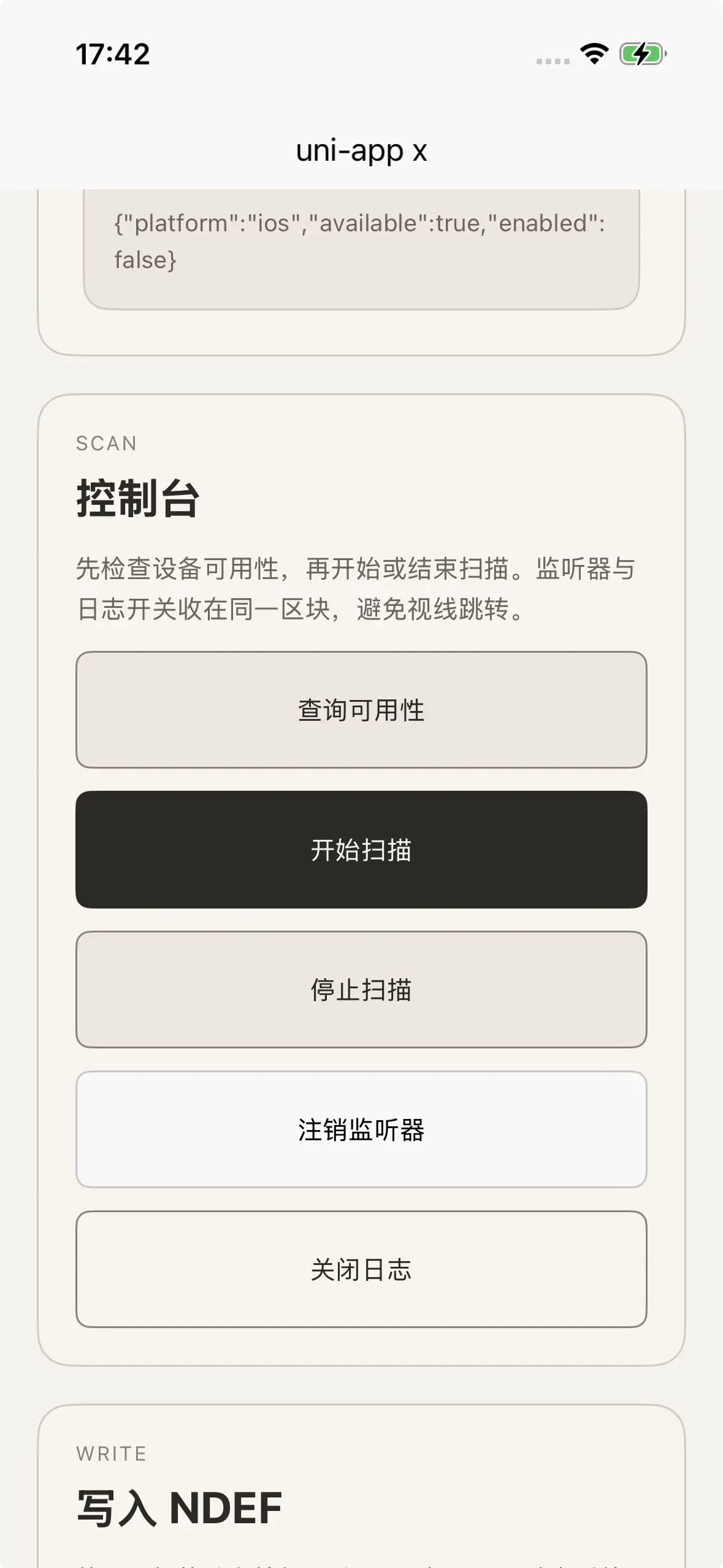Turn off logs with 关闭日志
Image resolution: width=723 pixels, height=1568 pixels.
pos(361,1269)
